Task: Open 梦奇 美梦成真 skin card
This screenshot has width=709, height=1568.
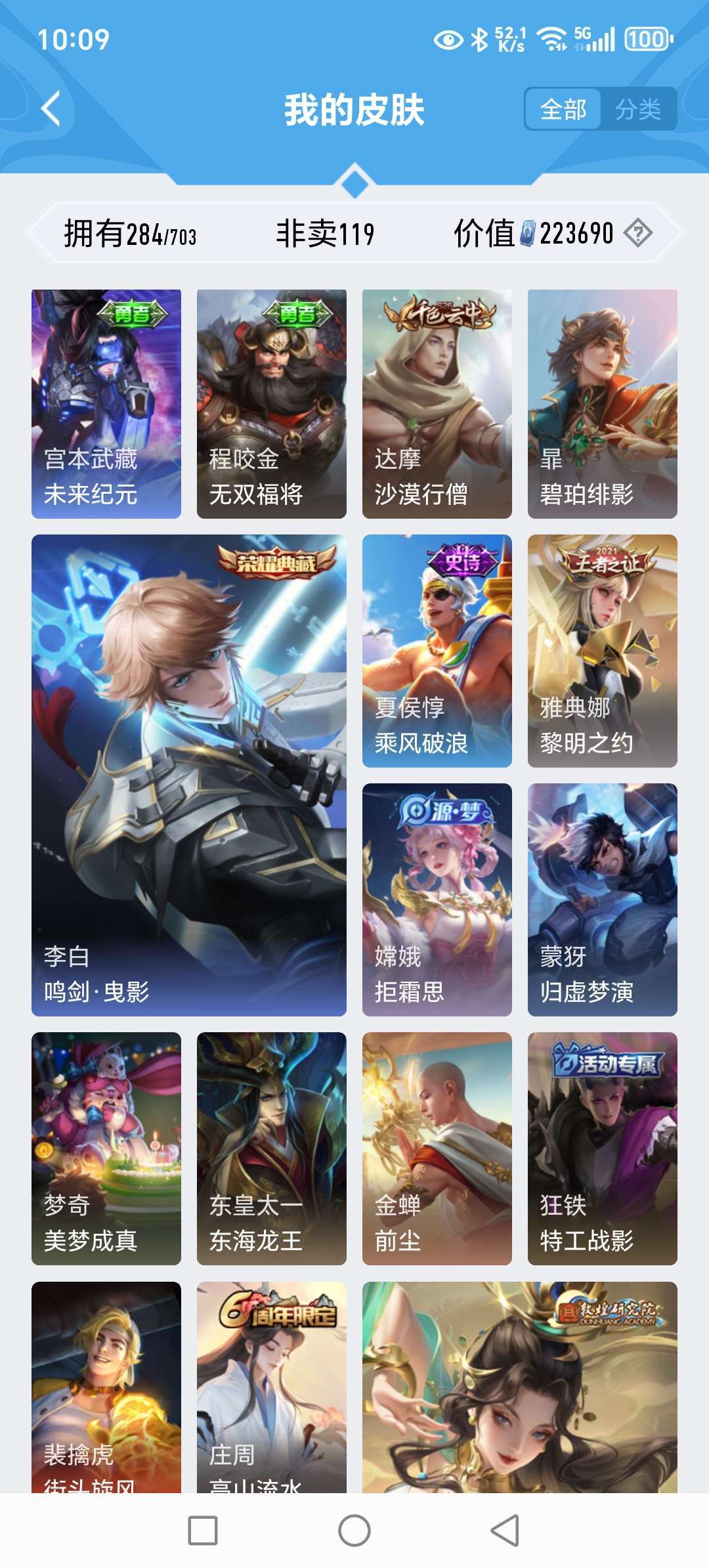Action: pos(106,1148)
